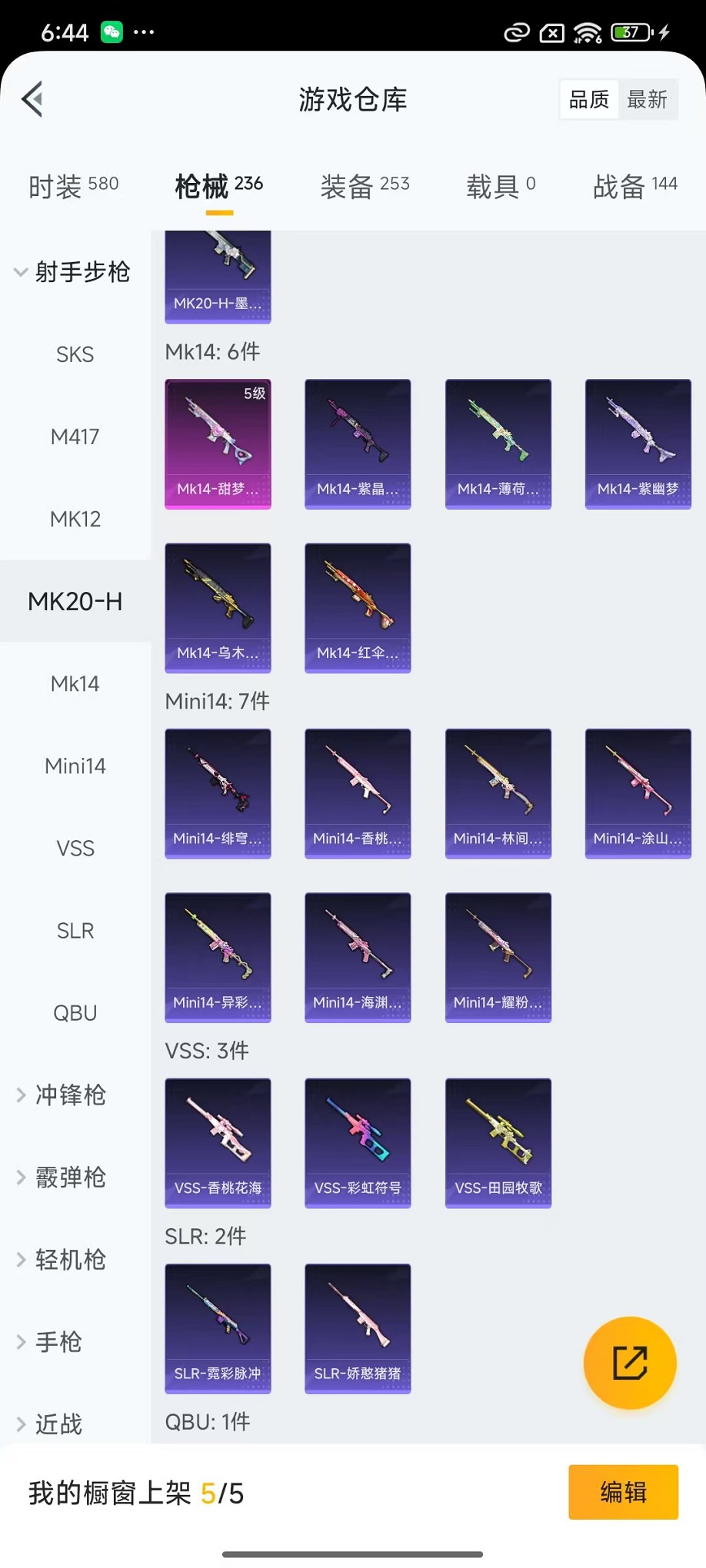706x1568 pixels.
Task: Switch to the 时装 tab
Action: coord(74,186)
